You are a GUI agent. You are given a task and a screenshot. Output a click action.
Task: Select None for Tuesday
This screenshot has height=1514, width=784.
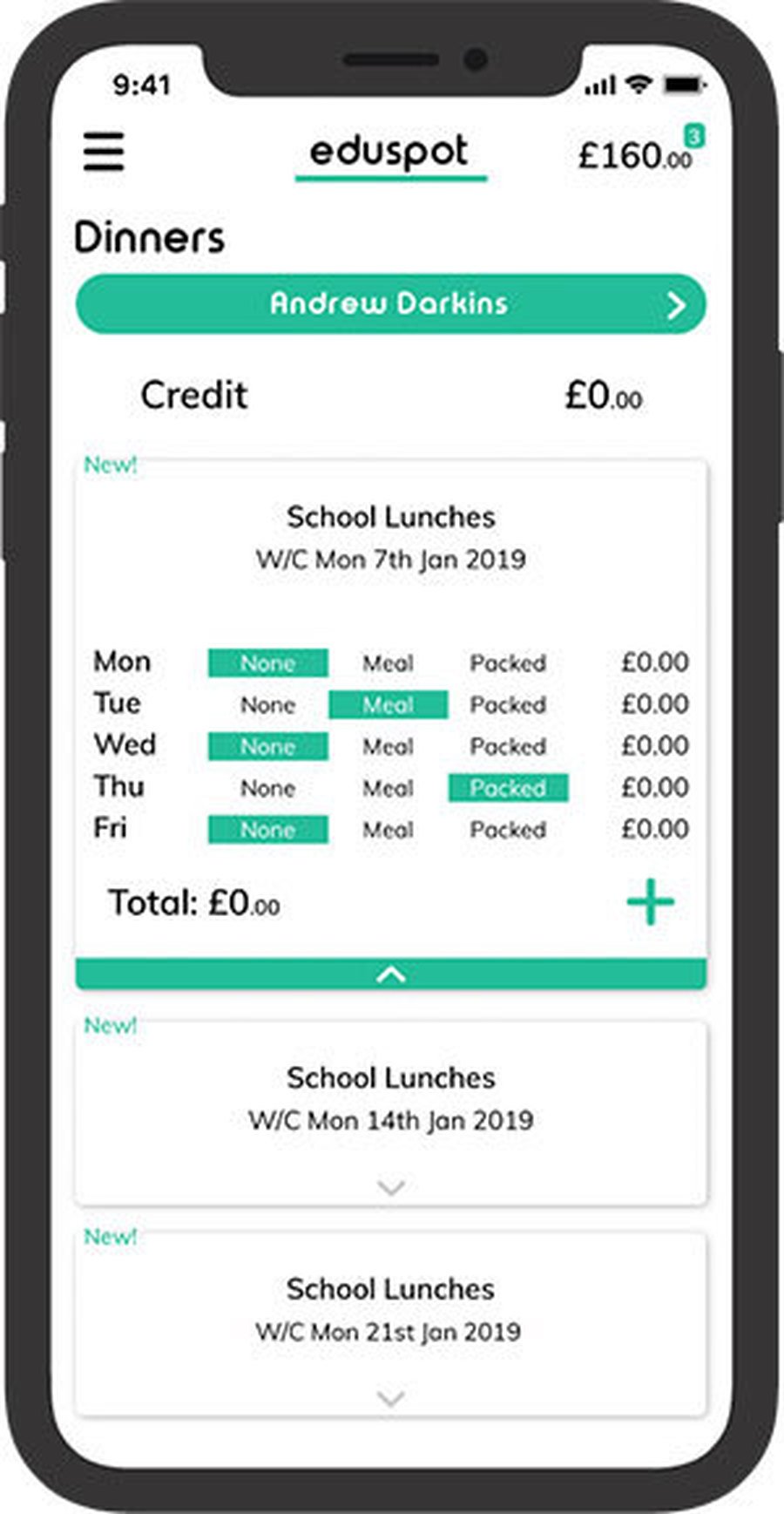(267, 705)
